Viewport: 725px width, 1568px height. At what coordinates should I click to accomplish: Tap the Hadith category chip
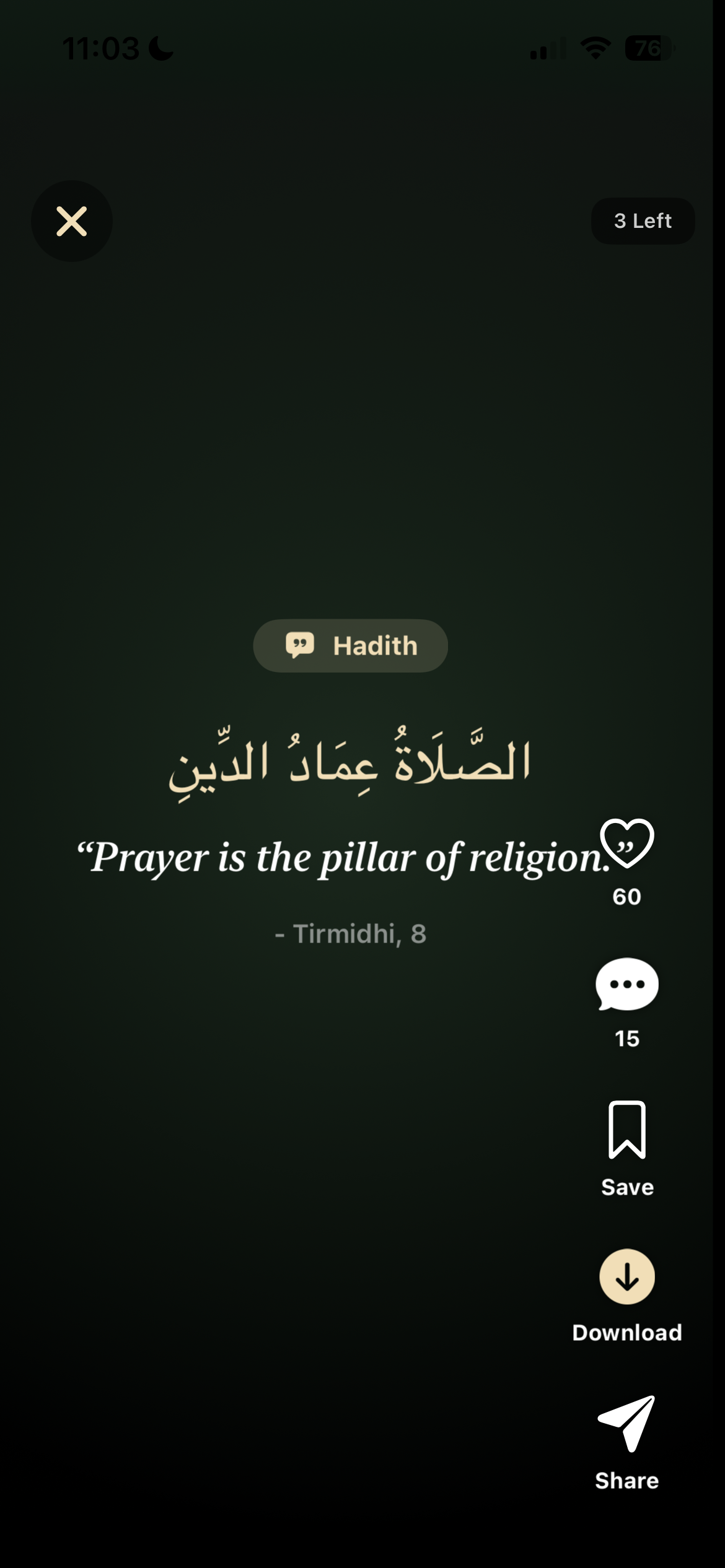(351, 646)
